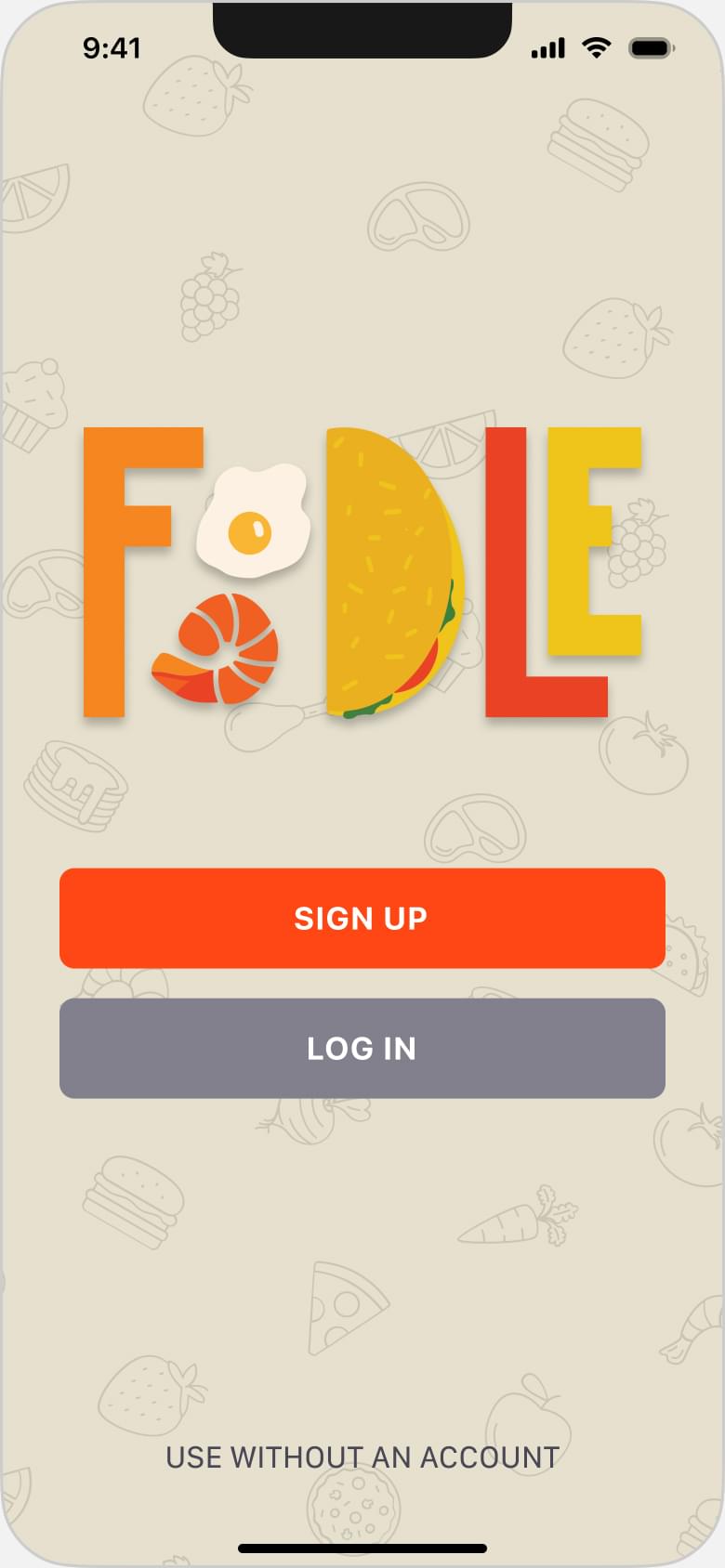Screen dimensions: 725x1568
Task: Open the LOG IN screen
Action: 362,1048
